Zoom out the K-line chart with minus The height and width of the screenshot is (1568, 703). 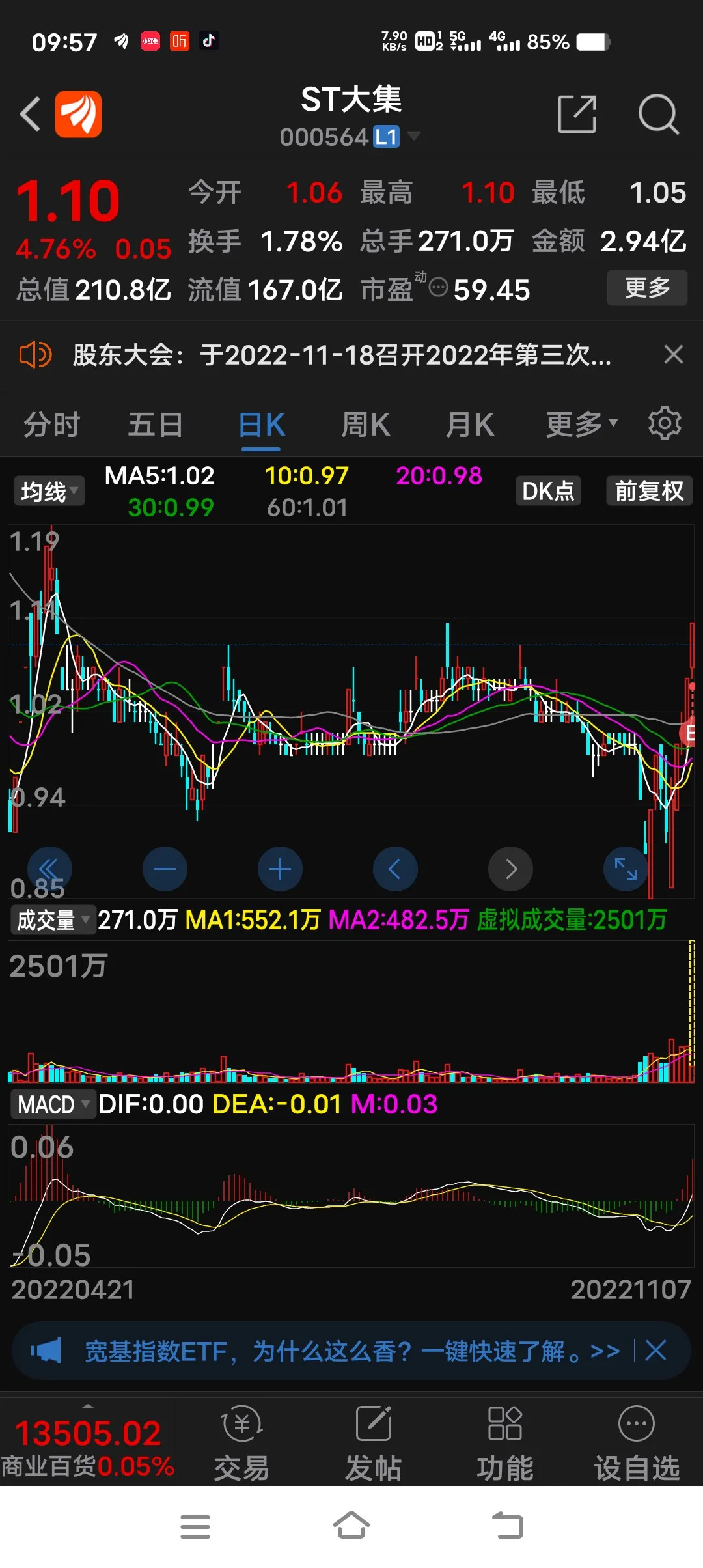tap(165, 869)
